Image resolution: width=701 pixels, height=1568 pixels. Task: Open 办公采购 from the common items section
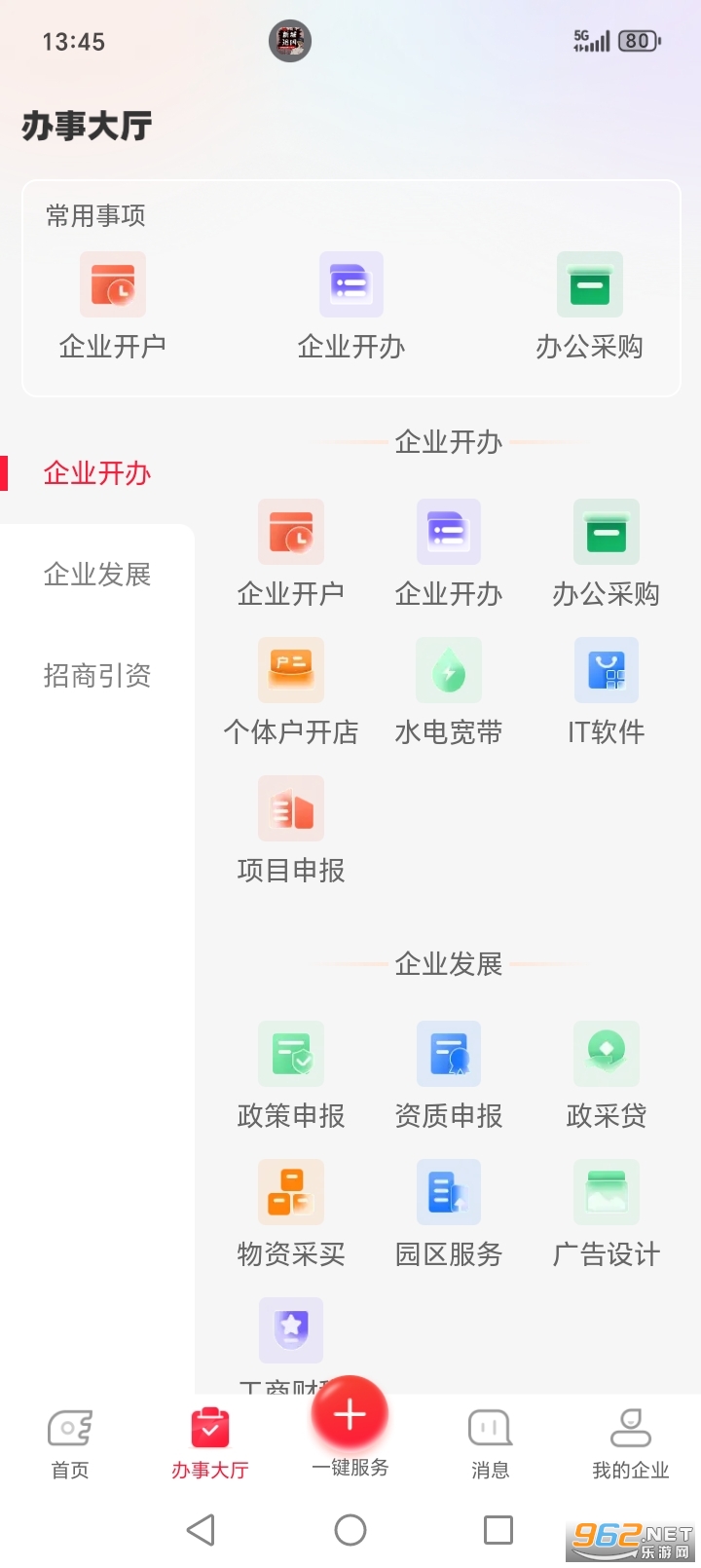tap(590, 284)
